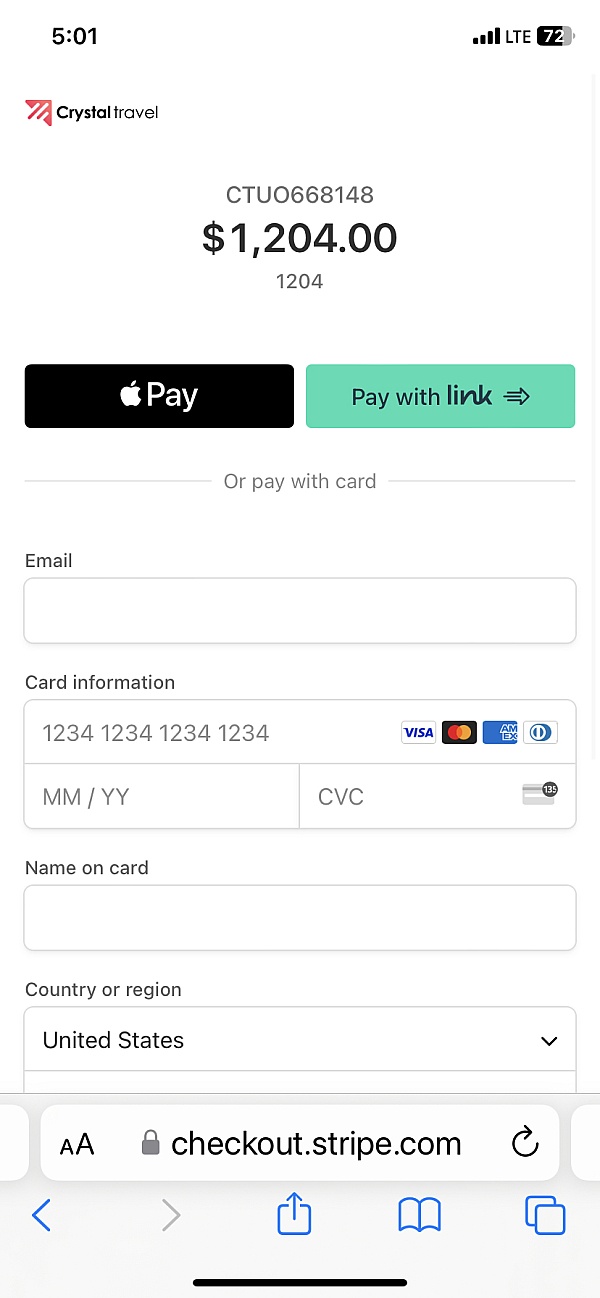Choose Pay with Link option
This screenshot has height=1298, width=600.
coord(440,396)
